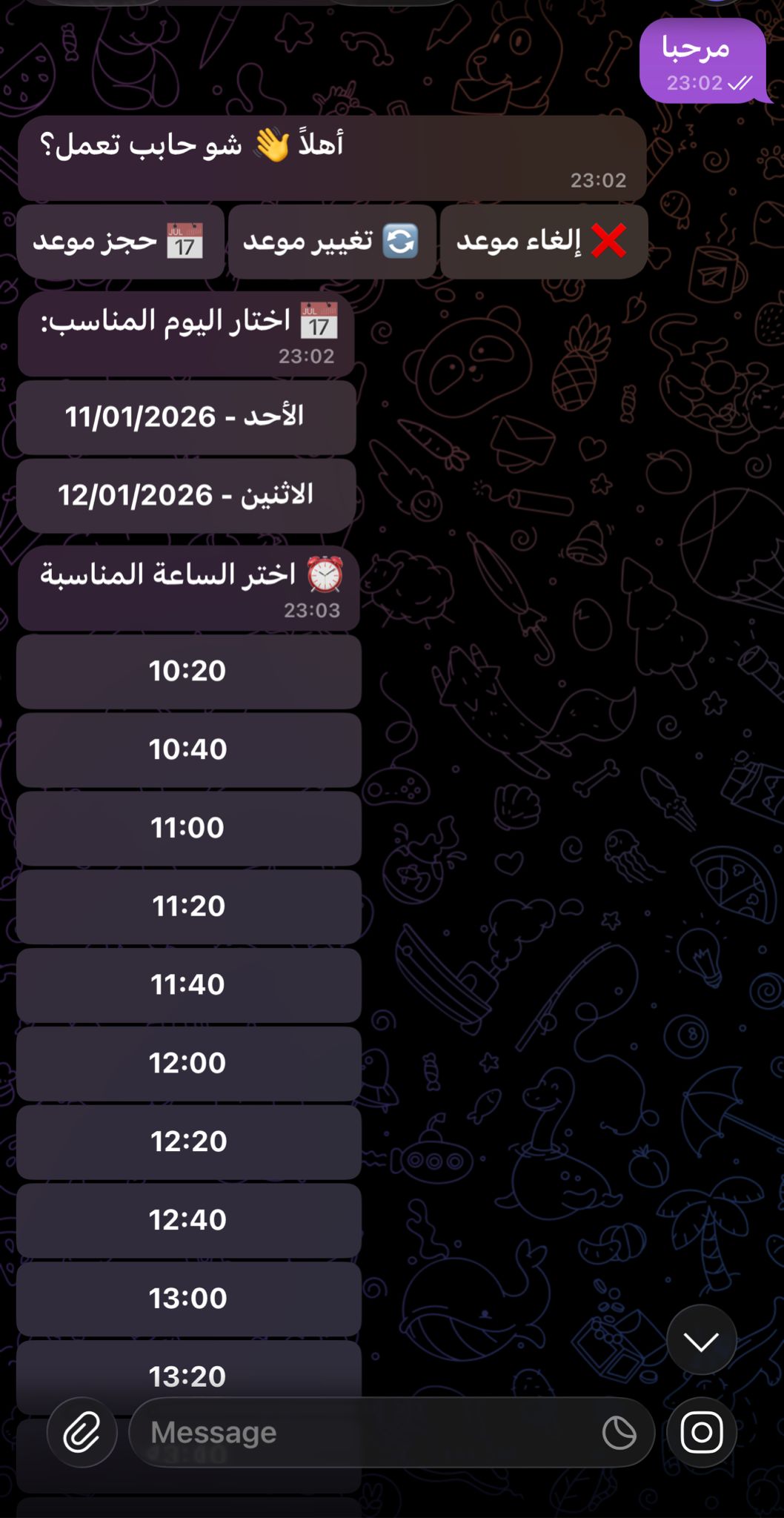Jump to the latest message with down arrow
Image resolution: width=784 pixels, height=1518 pixels.
point(701,1340)
